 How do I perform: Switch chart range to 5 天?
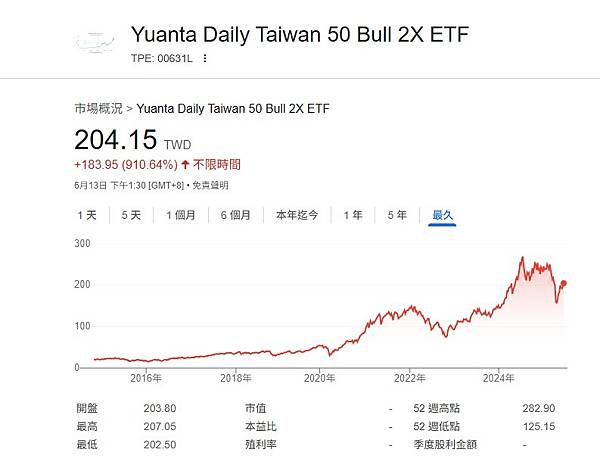click(131, 215)
